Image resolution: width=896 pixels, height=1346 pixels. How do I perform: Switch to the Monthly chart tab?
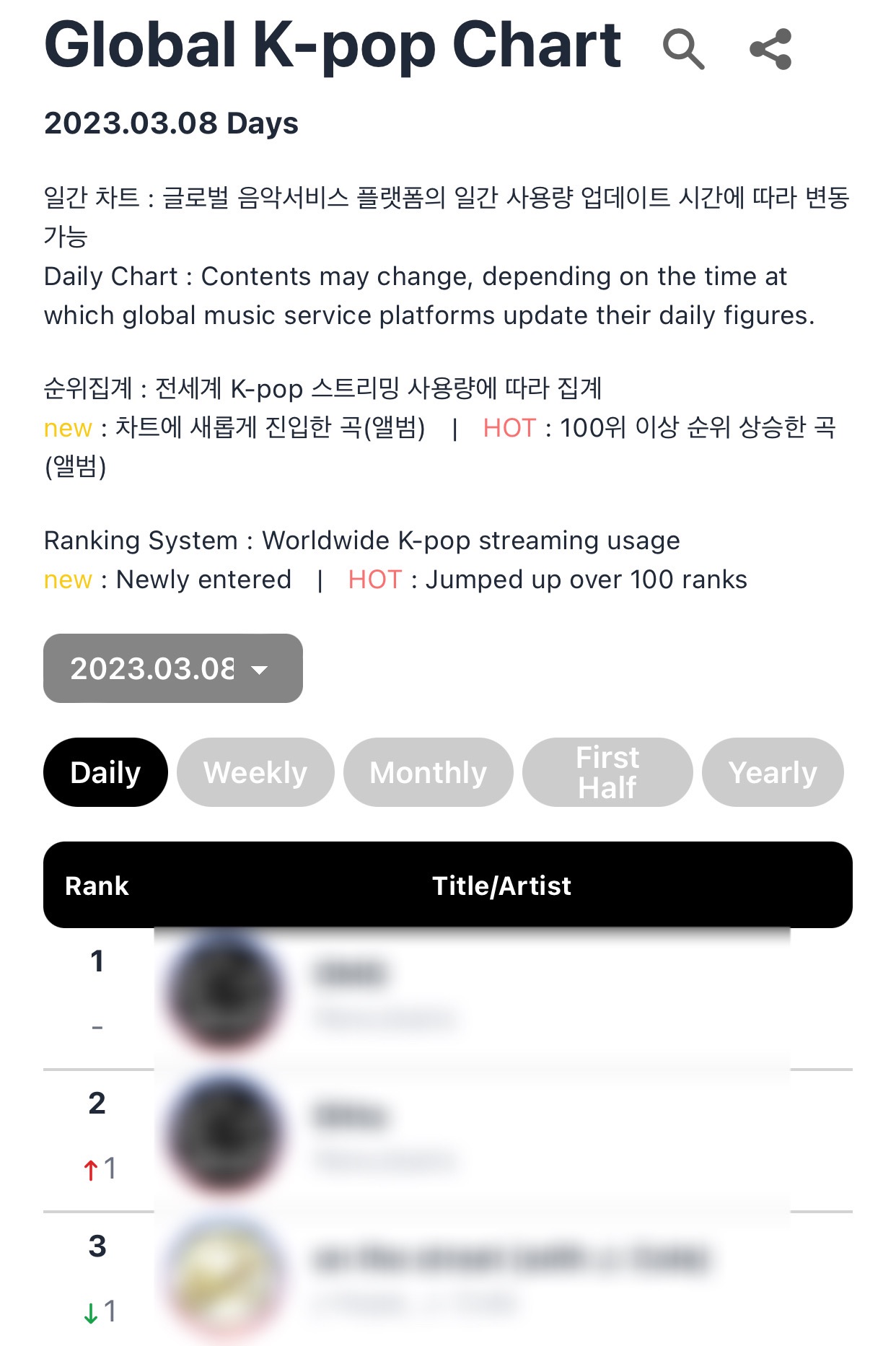click(428, 772)
